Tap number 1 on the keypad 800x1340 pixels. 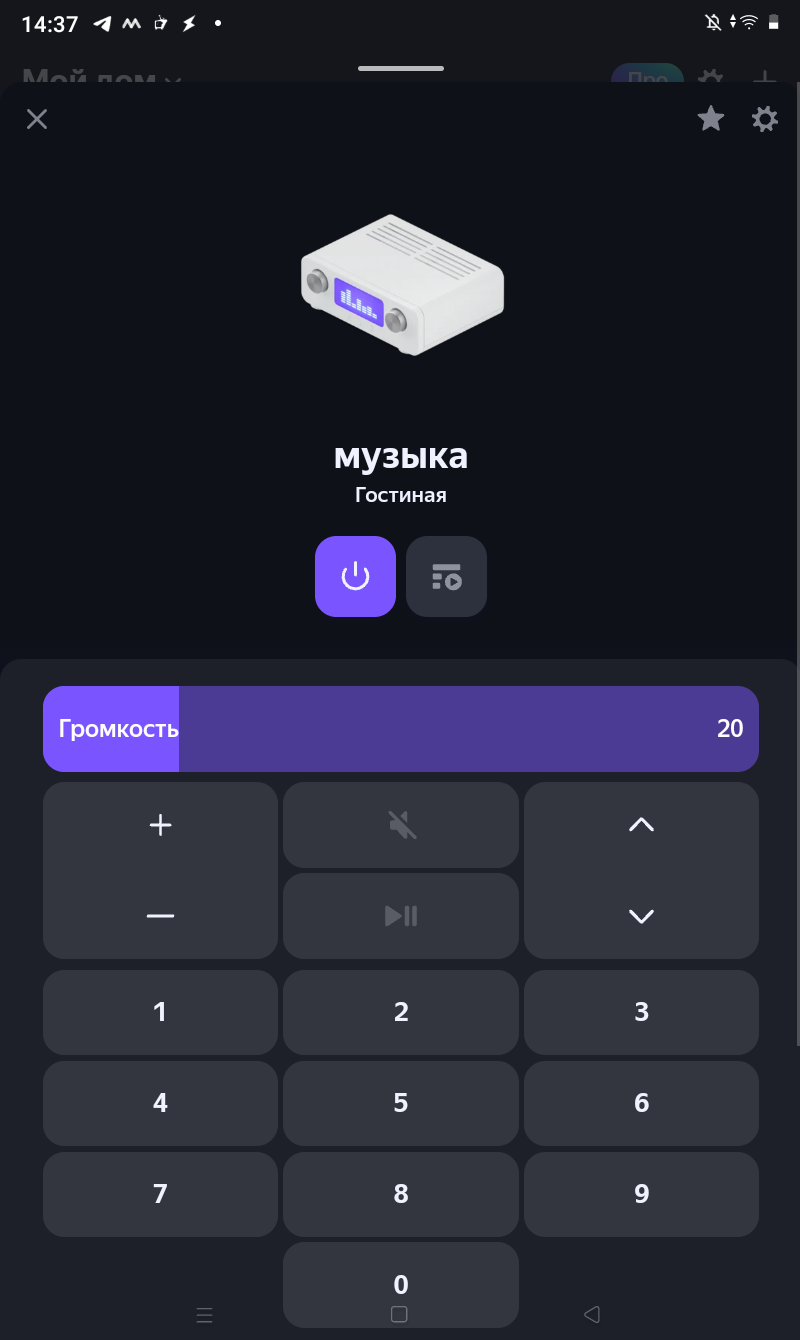pos(160,1012)
